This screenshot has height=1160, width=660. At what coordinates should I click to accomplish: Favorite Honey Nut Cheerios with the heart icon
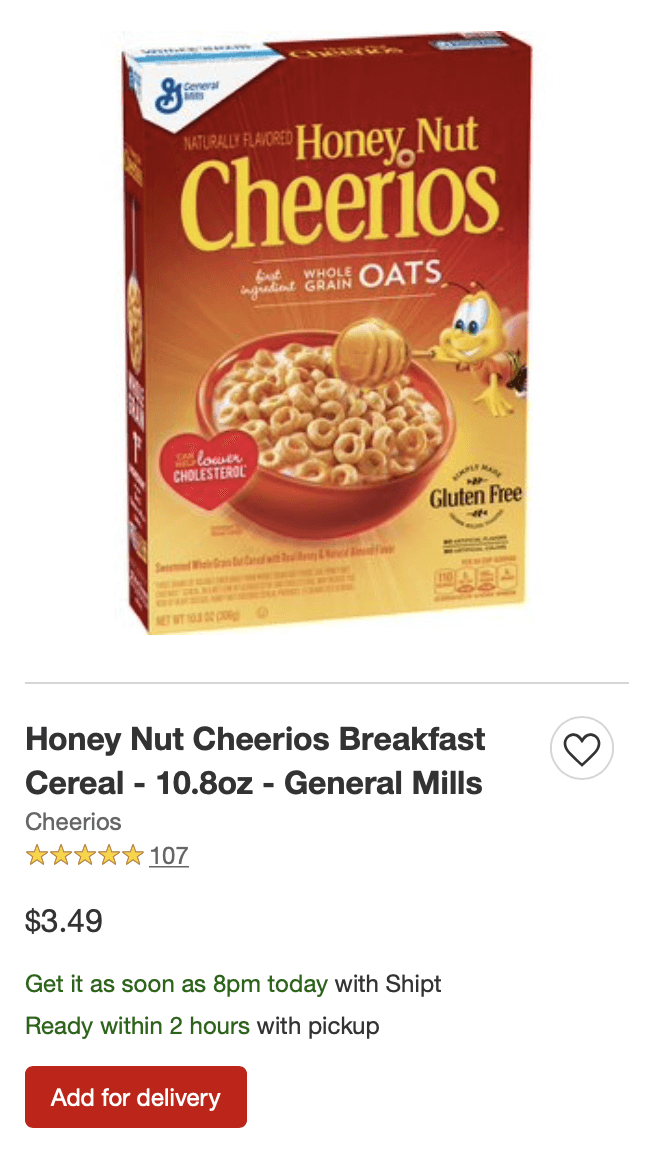(582, 748)
